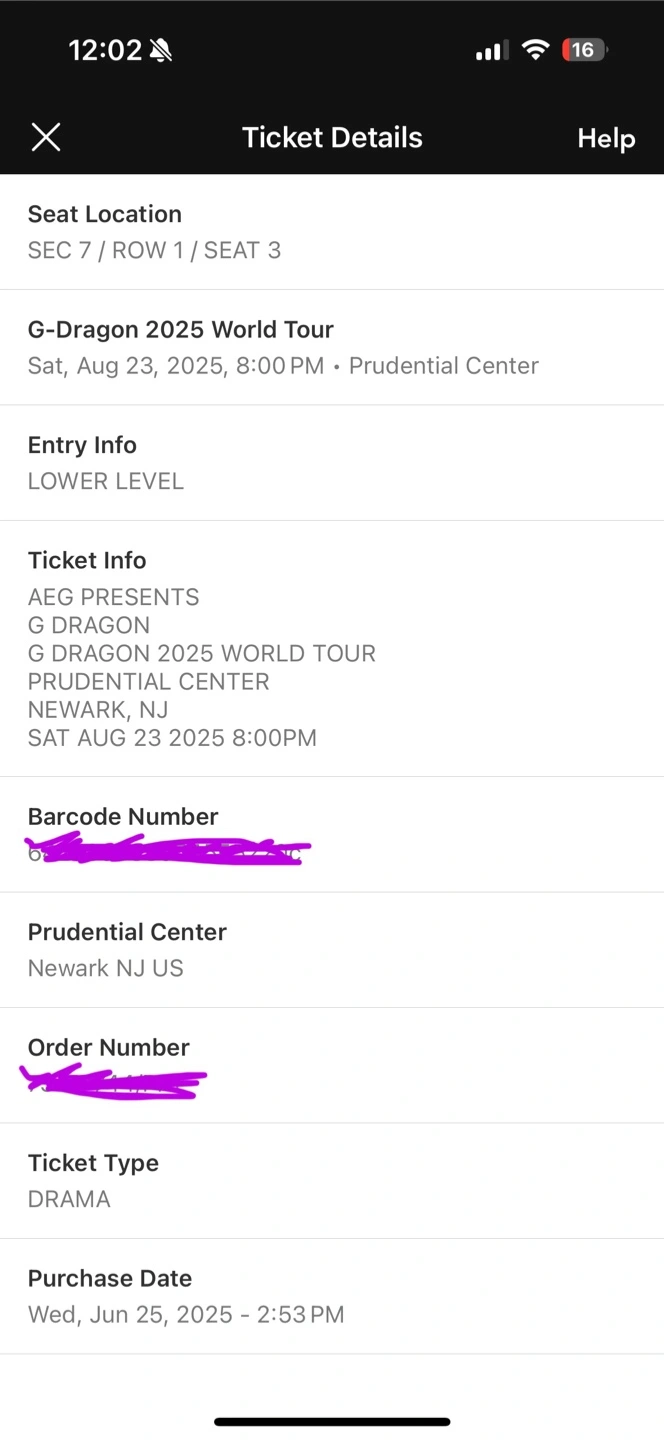Close the Ticket Details screen
The image size is (664, 1440).
point(46,138)
